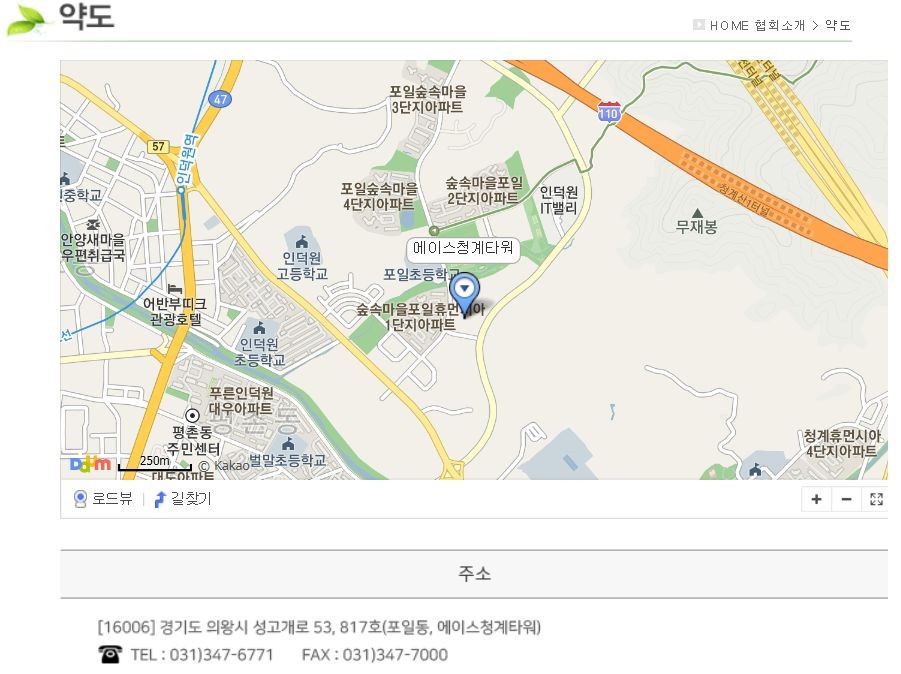Open 로드뷰 street view
This screenshot has width=901, height=674.
(104, 499)
